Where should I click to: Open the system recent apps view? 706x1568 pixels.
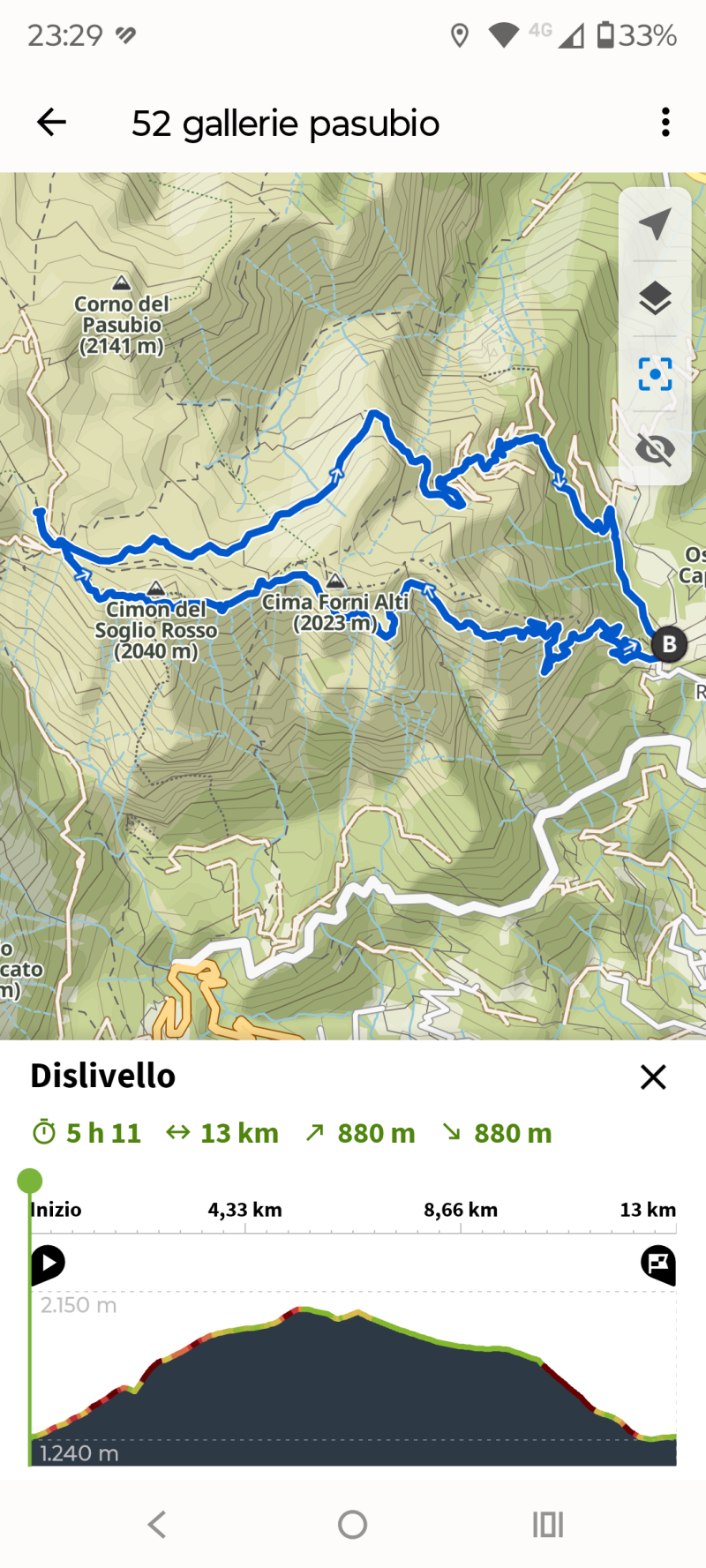(x=547, y=1524)
